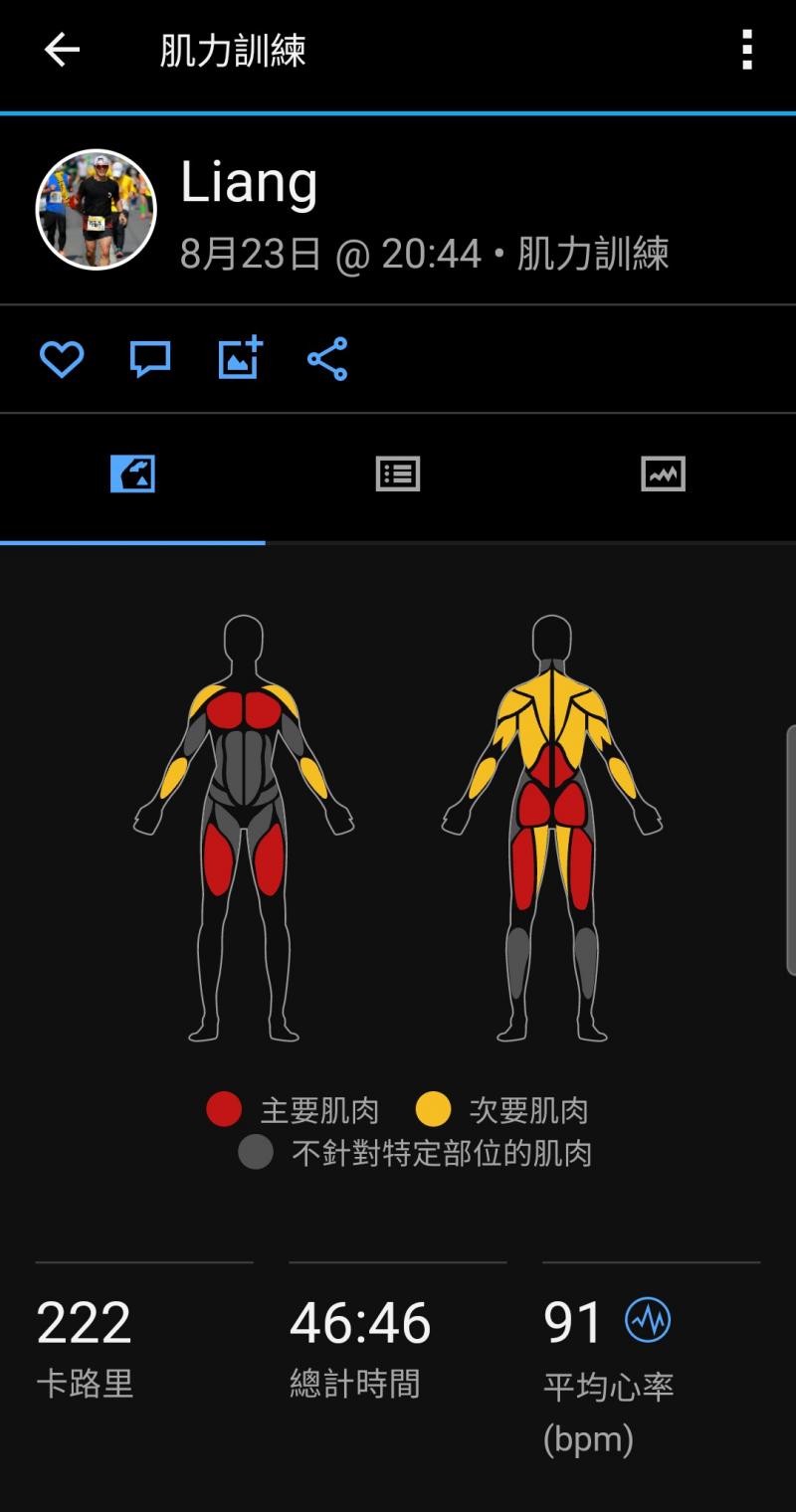Switch to the list details tab
The width and height of the screenshot is (796, 1512).
[x=398, y=473]
